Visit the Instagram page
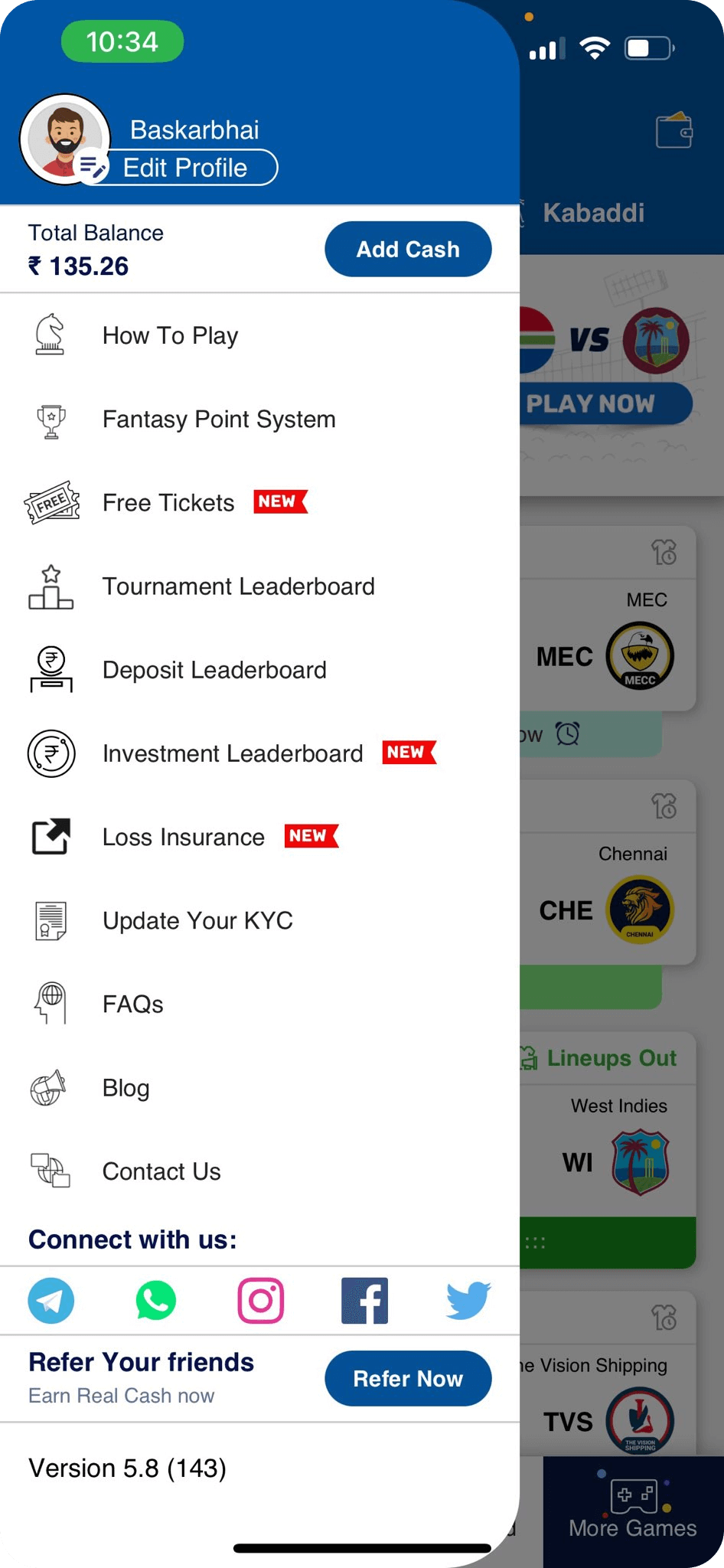This screenshot has width=724, height=1568. [x=260, y=1301]
